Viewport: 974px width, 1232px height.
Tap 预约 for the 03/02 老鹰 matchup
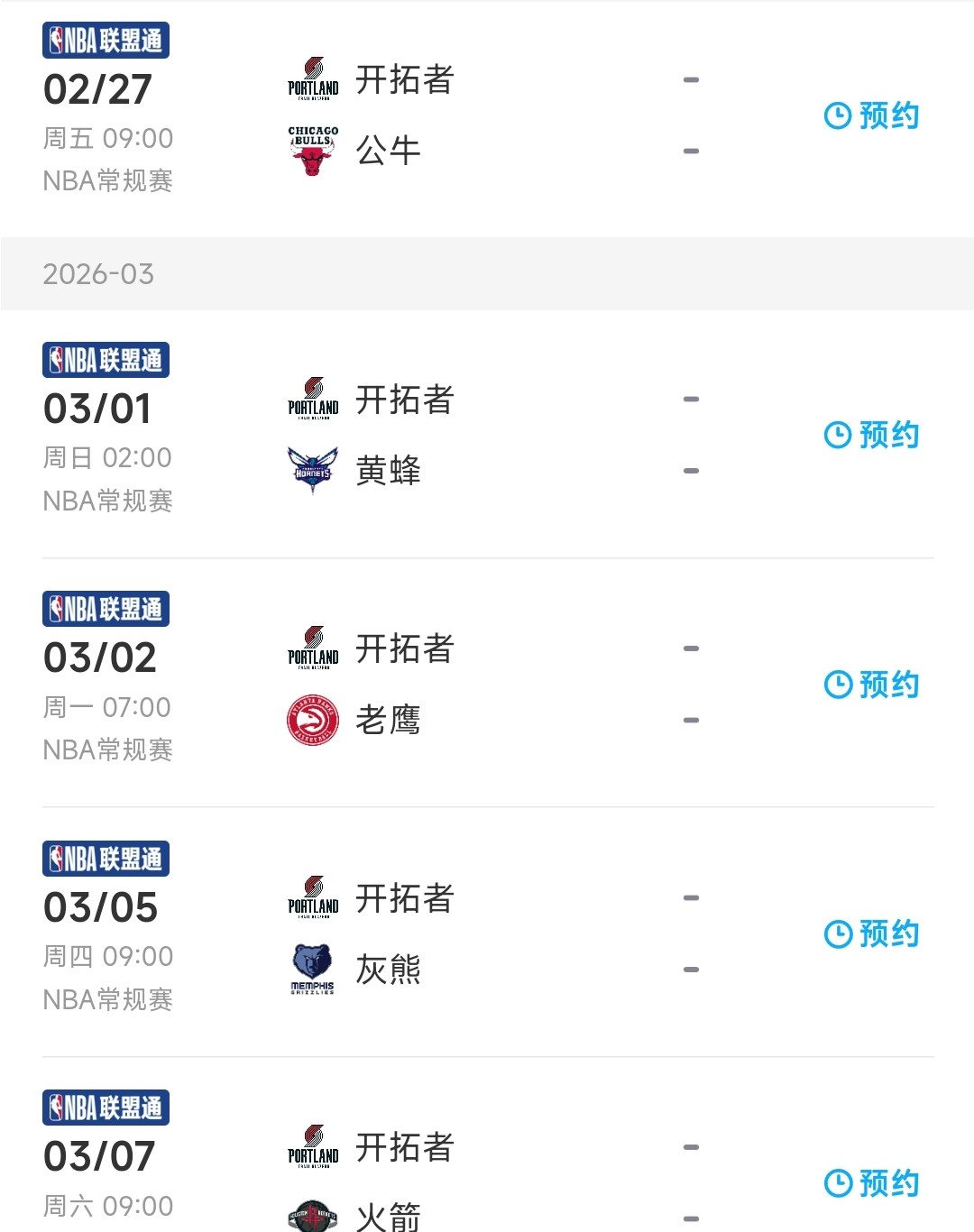pyautogui.click(x=871, y=685)
